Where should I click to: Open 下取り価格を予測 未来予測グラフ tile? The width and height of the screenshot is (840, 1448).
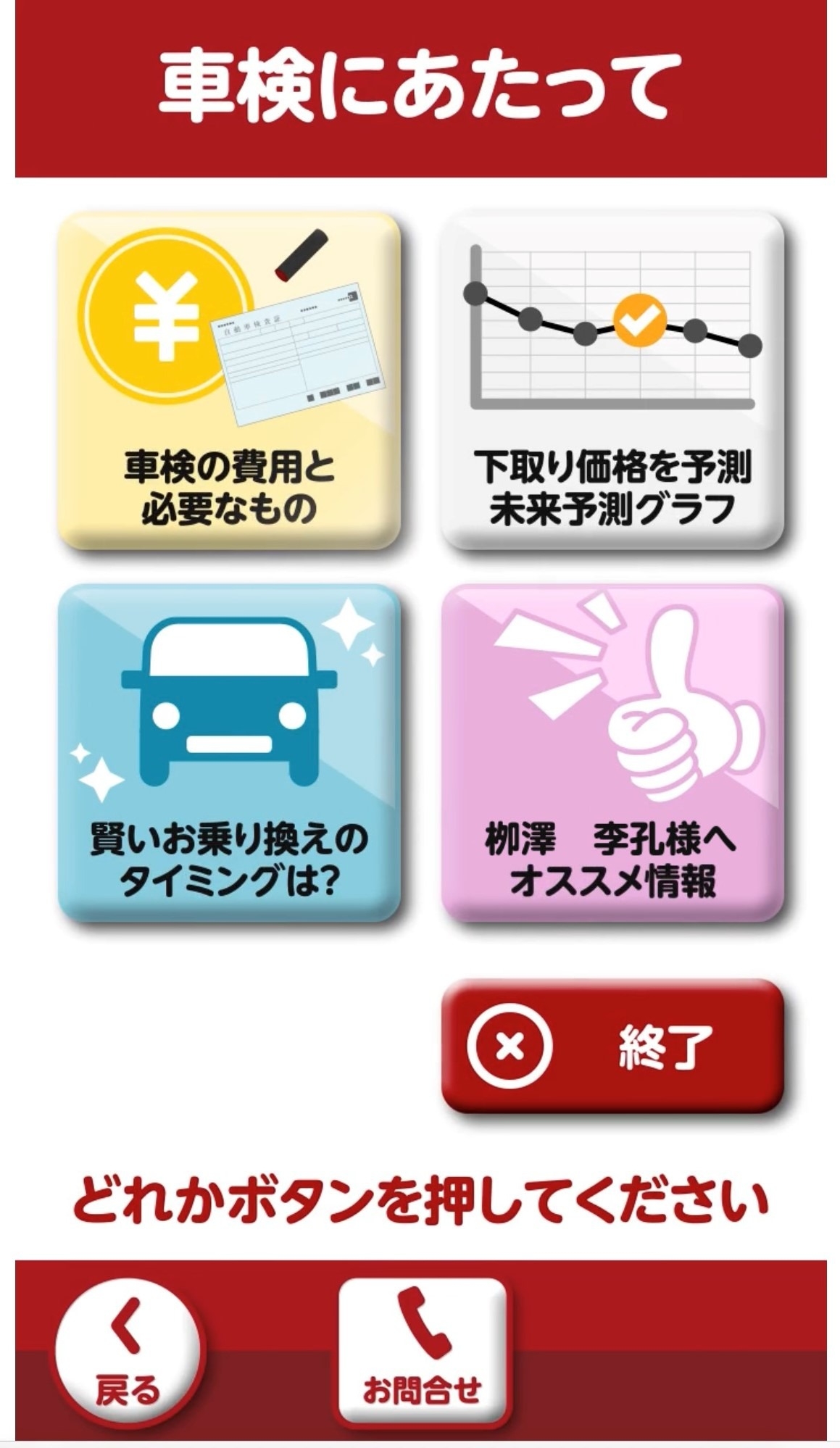(613, 380)
